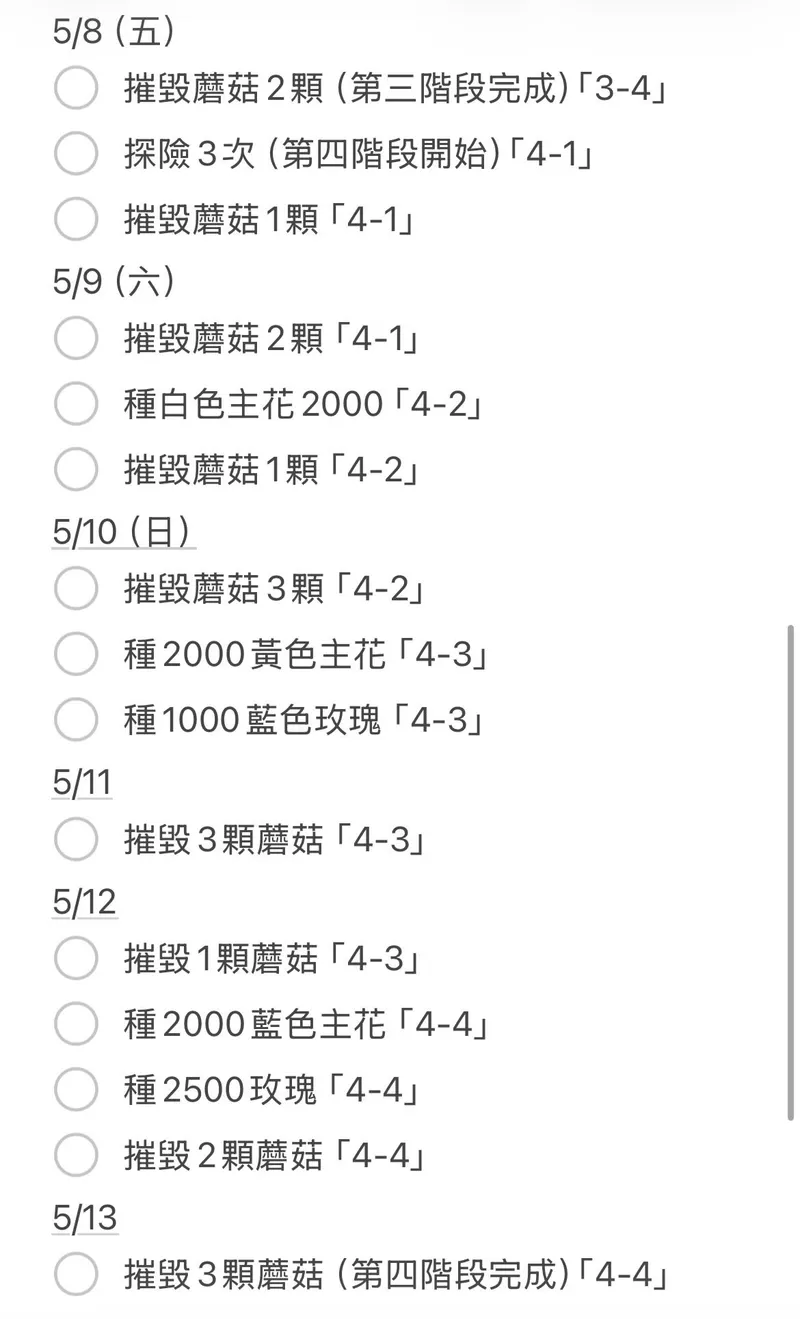
Task: Tick 種1000藍色玫瑰「4-3」 as done
Action: (76, 720)
